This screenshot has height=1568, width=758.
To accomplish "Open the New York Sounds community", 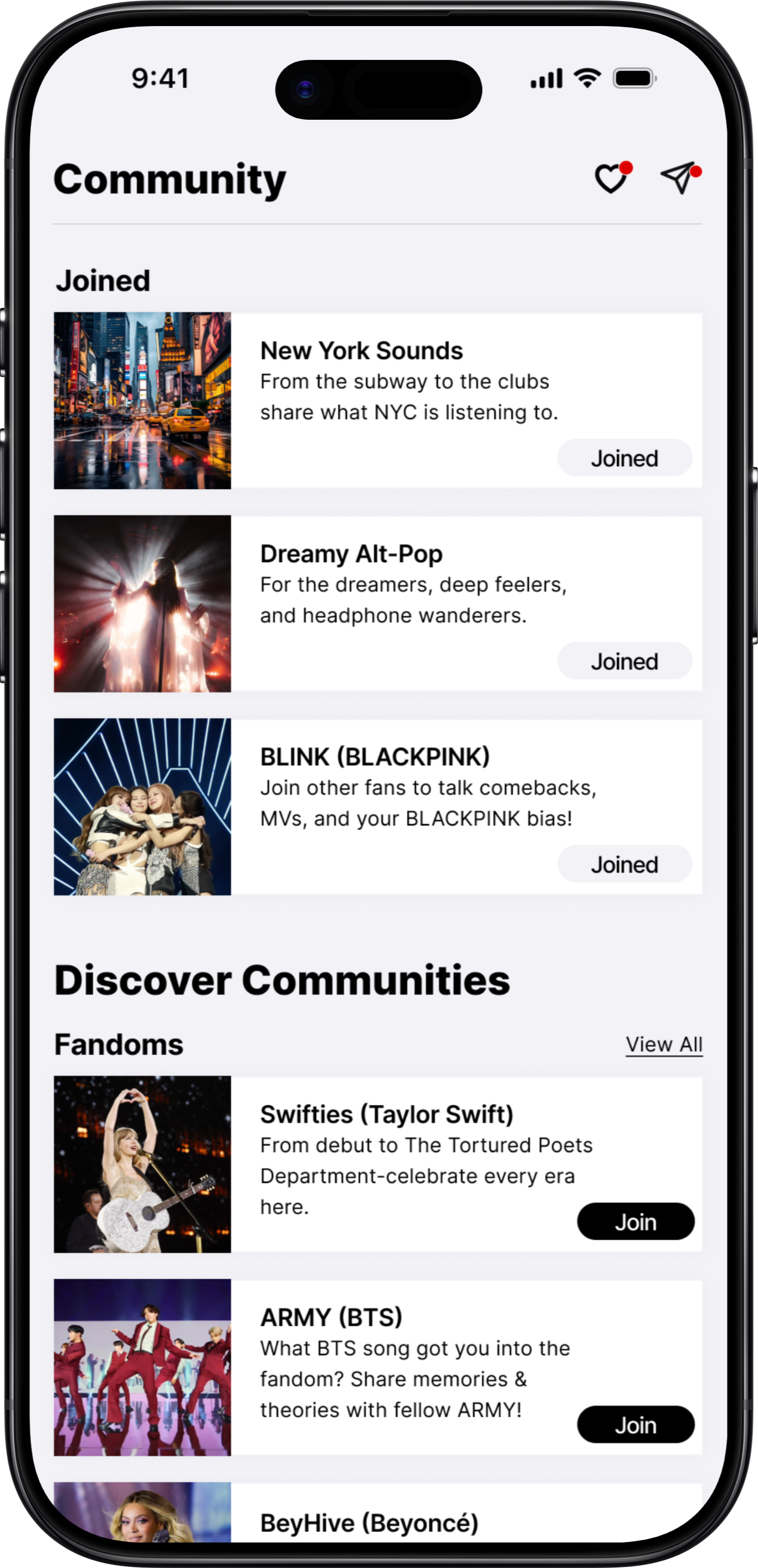I will coord(361,351).
